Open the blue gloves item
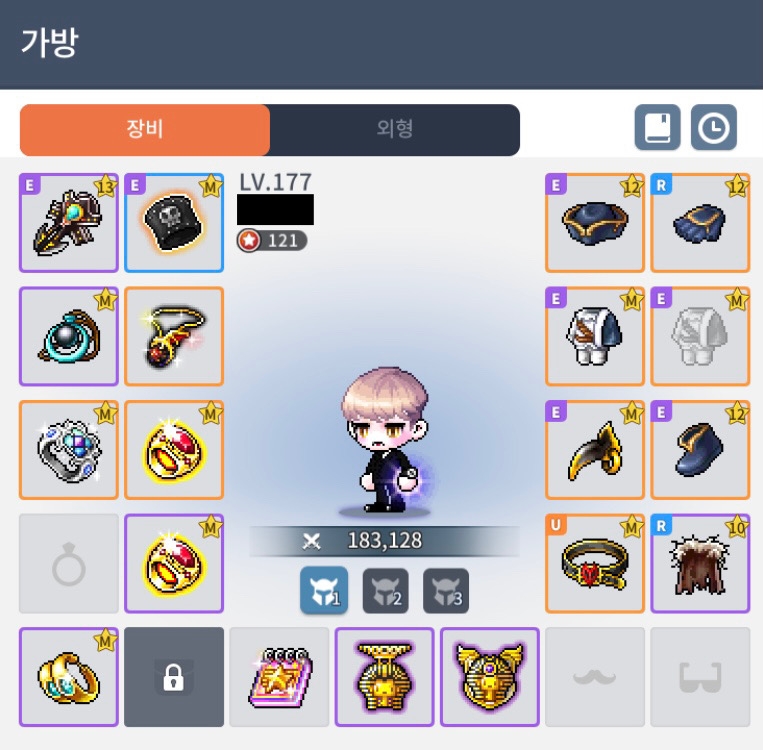 700,223
